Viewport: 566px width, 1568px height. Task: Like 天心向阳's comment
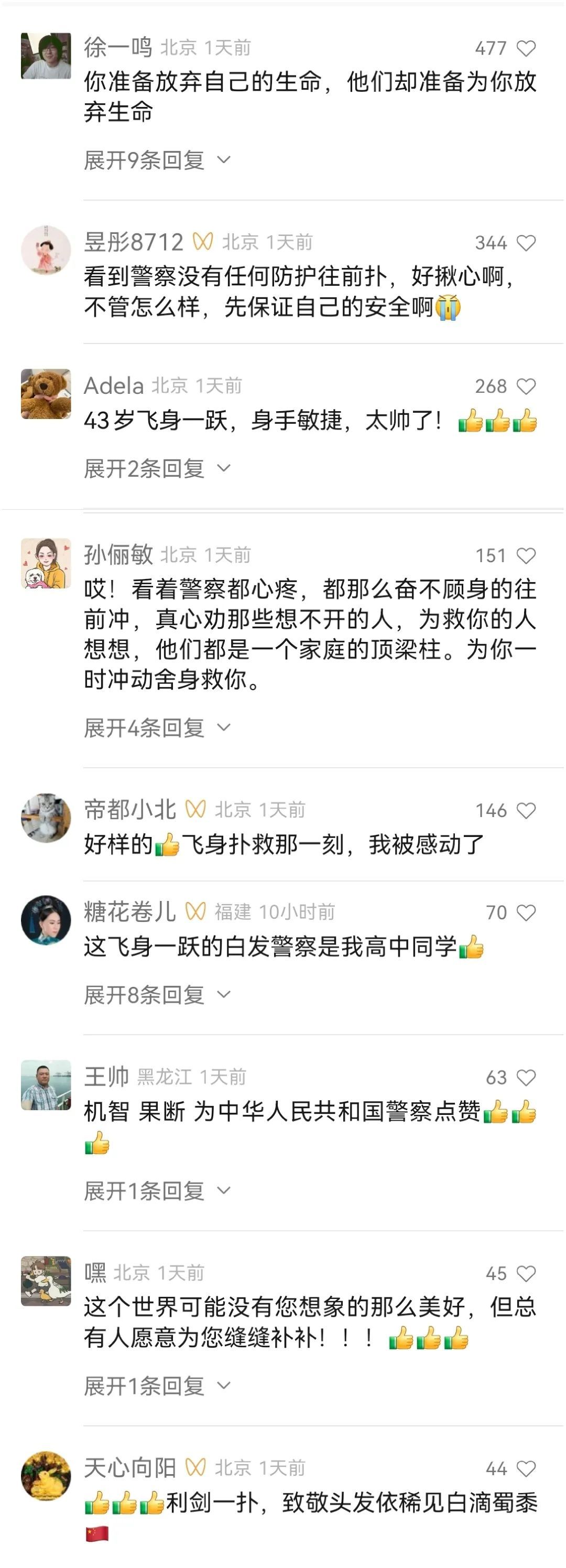(x=525, y=1468)
